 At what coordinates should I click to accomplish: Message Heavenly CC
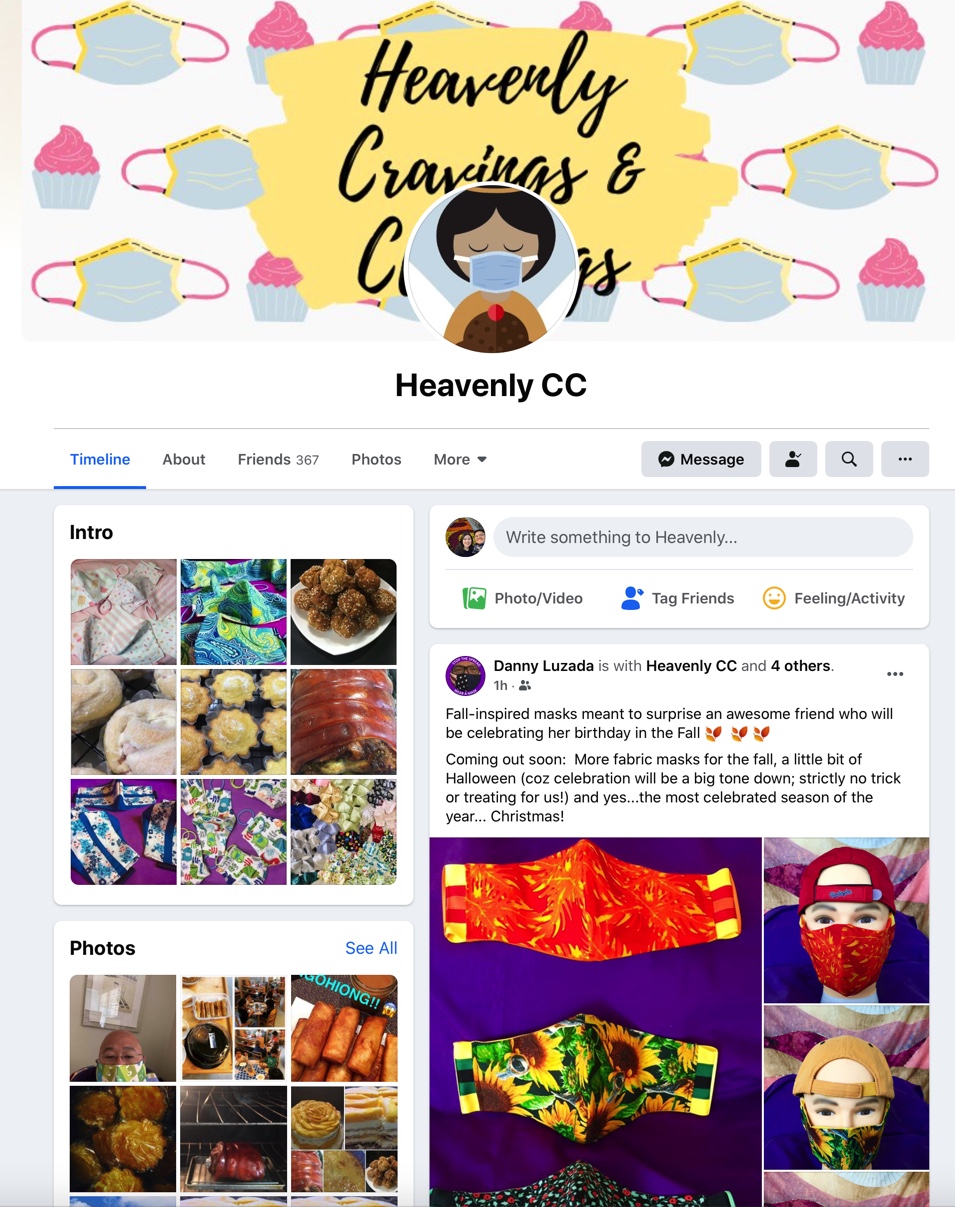click(701, 459)
